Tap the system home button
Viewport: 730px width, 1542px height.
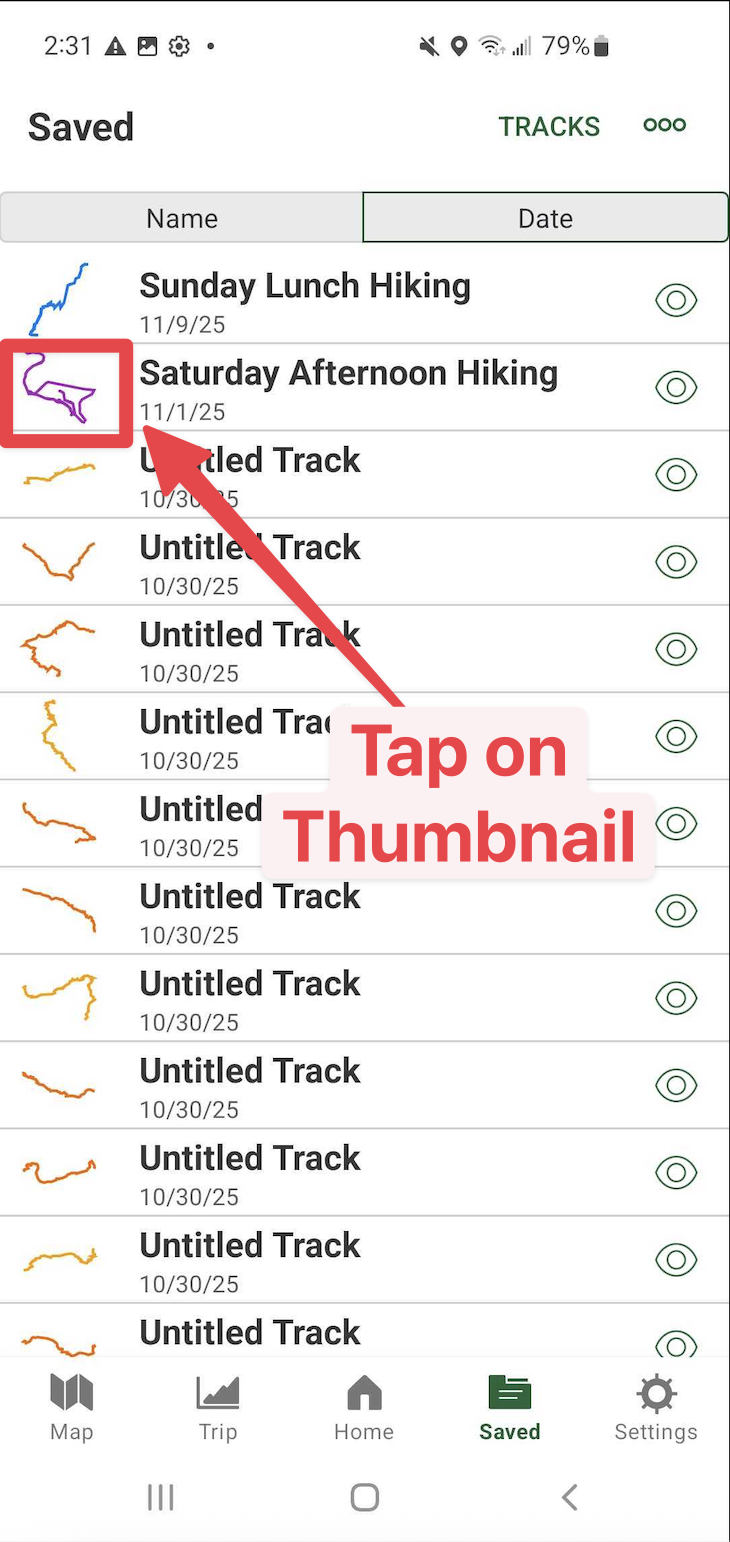tap(364, 1497)
